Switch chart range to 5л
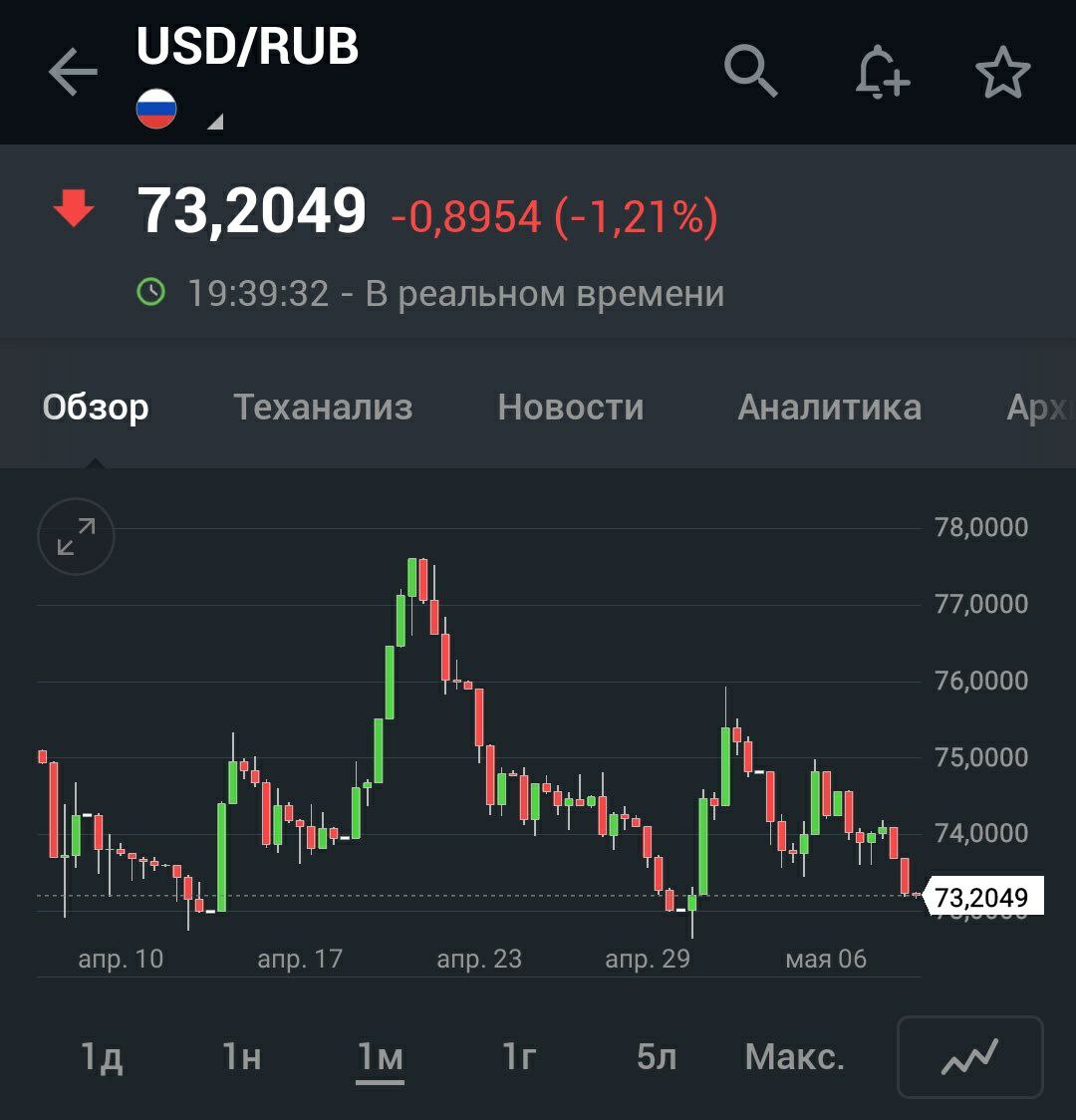This screenshot has width=1076, height=1120. click(657, 1056)
